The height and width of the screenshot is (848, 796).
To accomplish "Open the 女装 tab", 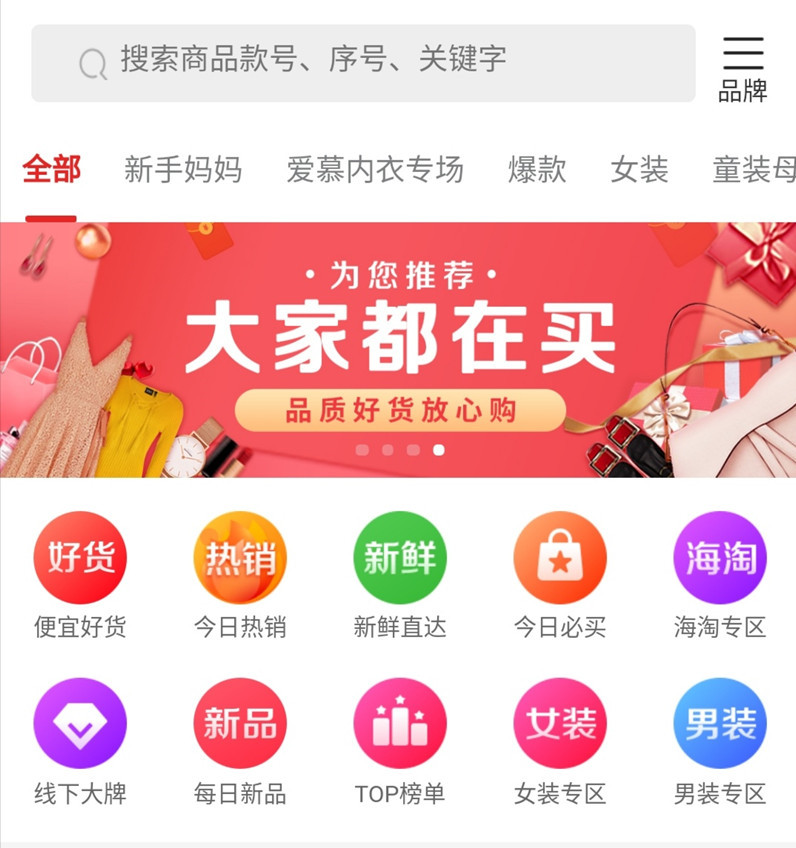I will tap(639, 170).
